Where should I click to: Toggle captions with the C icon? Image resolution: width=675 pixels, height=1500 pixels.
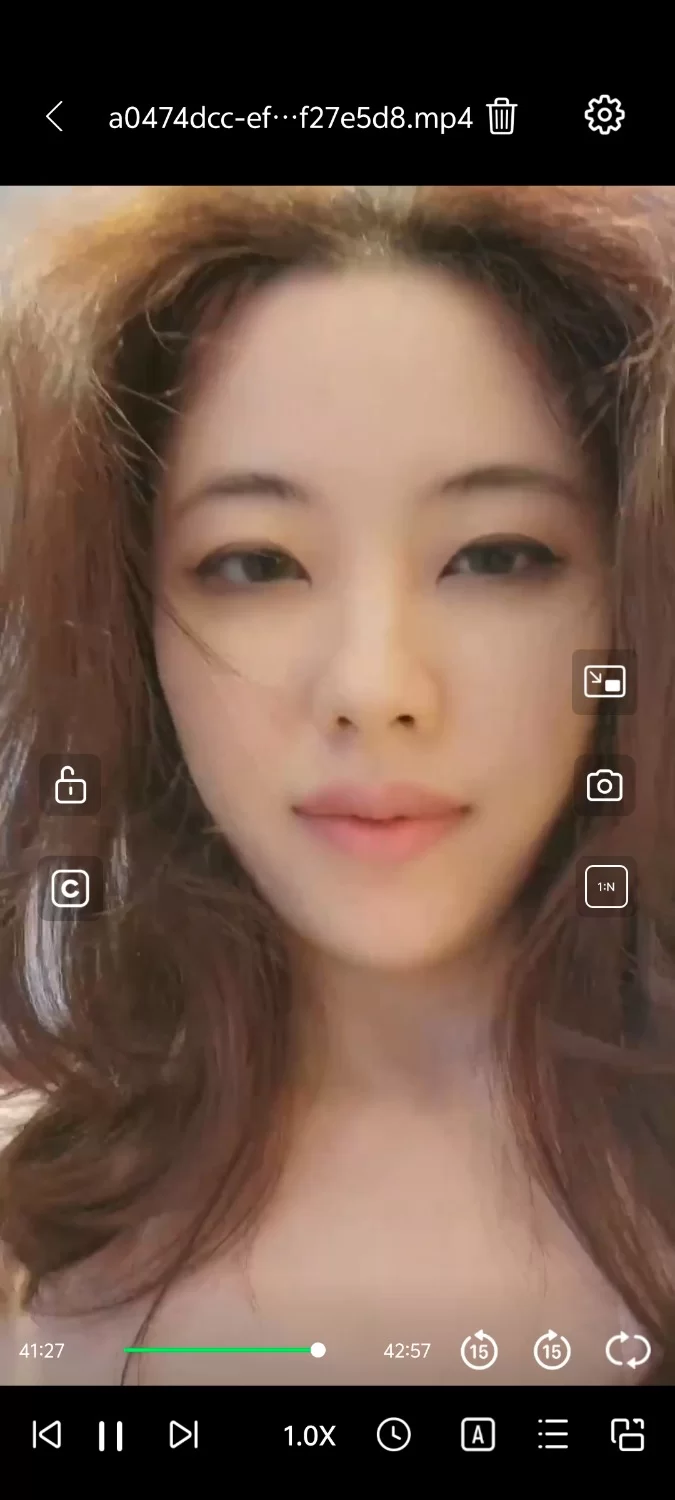[70, 888]
